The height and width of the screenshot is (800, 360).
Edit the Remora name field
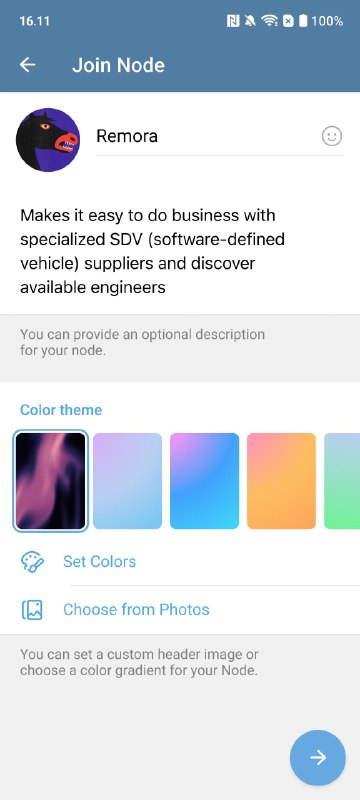click(x=207, y=136)
